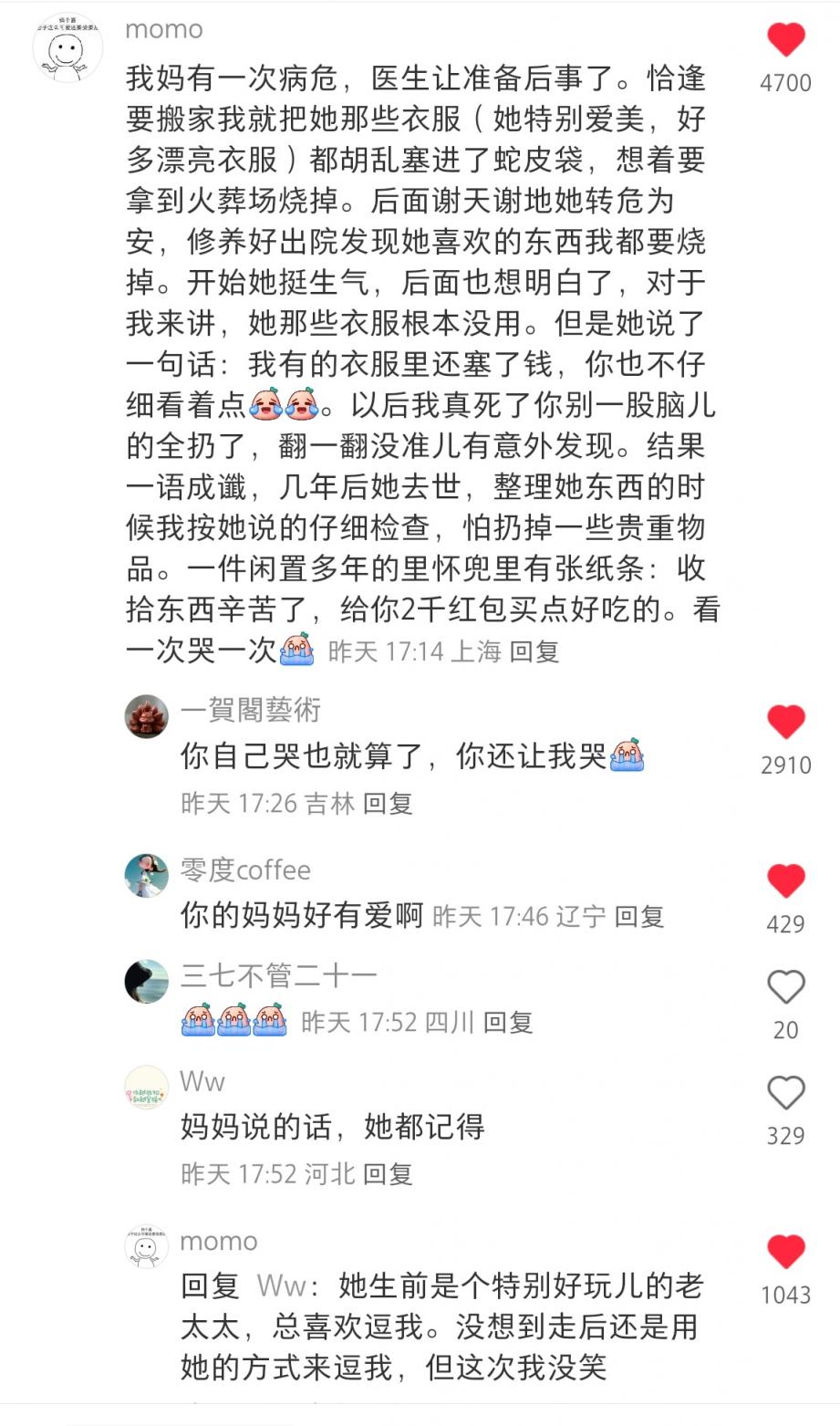This screenshot has height=1426, width=840.
Task: Open Ww's profile avatar
Action: [x=146, y=1087]
